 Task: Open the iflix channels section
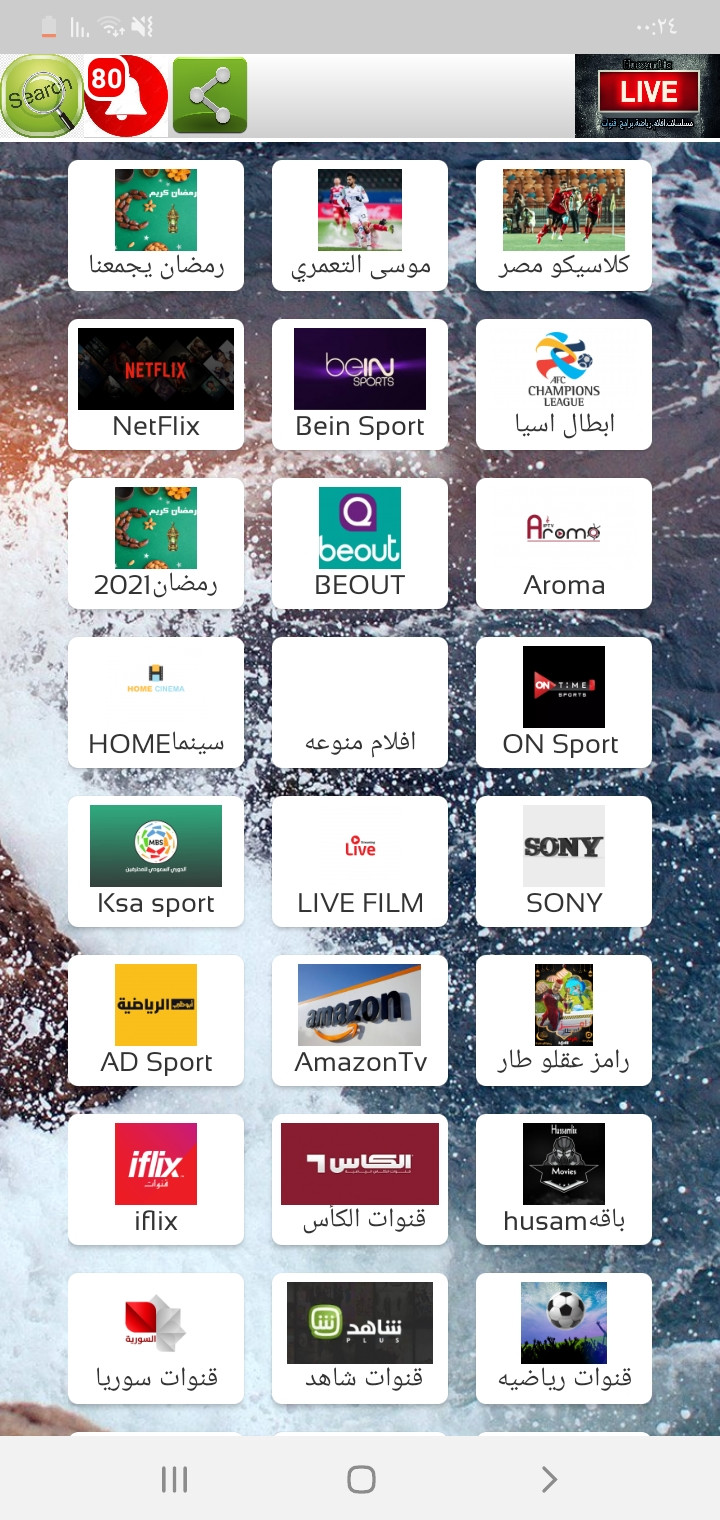click(x=156, y=1180)
